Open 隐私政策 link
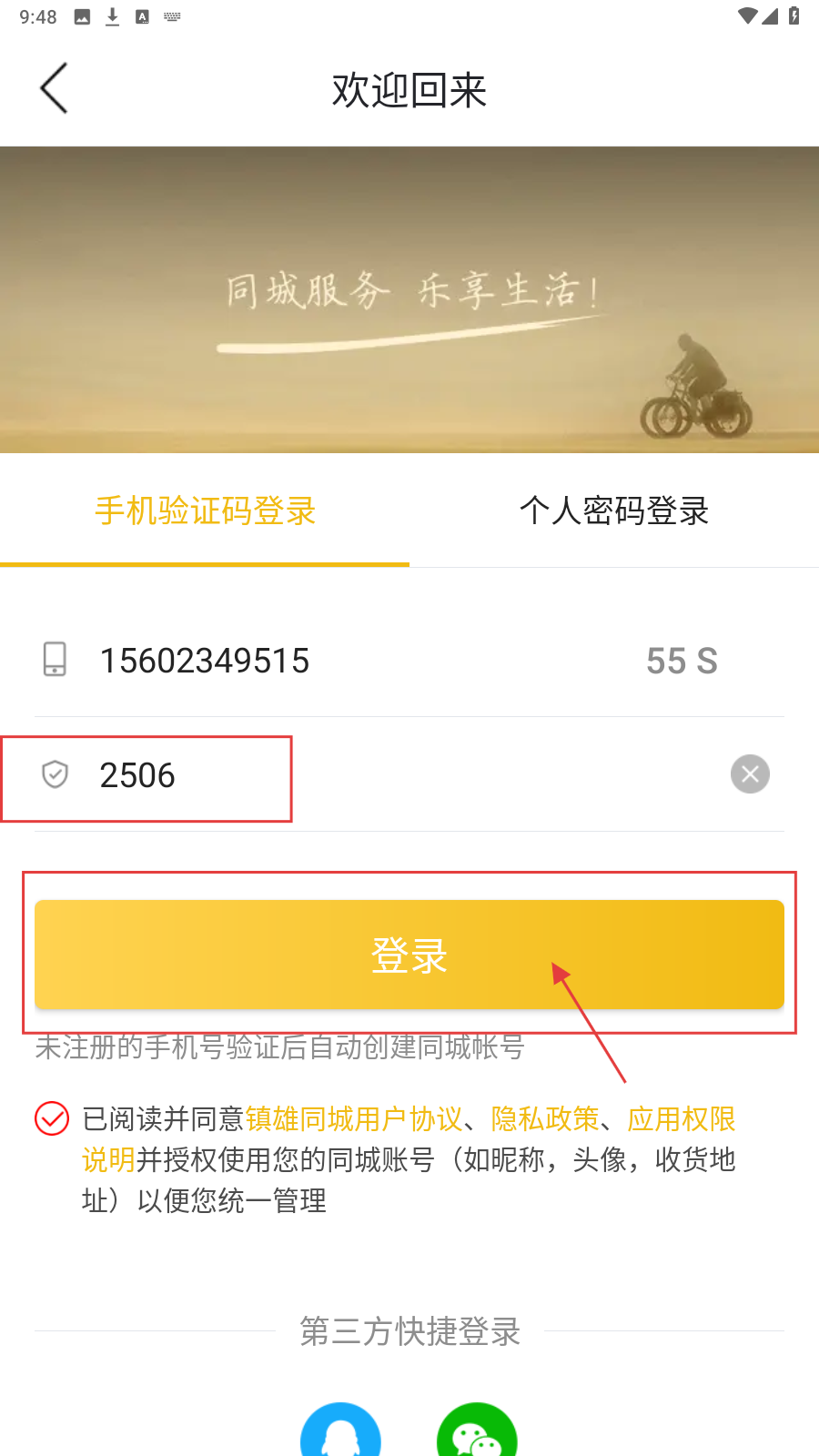 coord(544,1118)
